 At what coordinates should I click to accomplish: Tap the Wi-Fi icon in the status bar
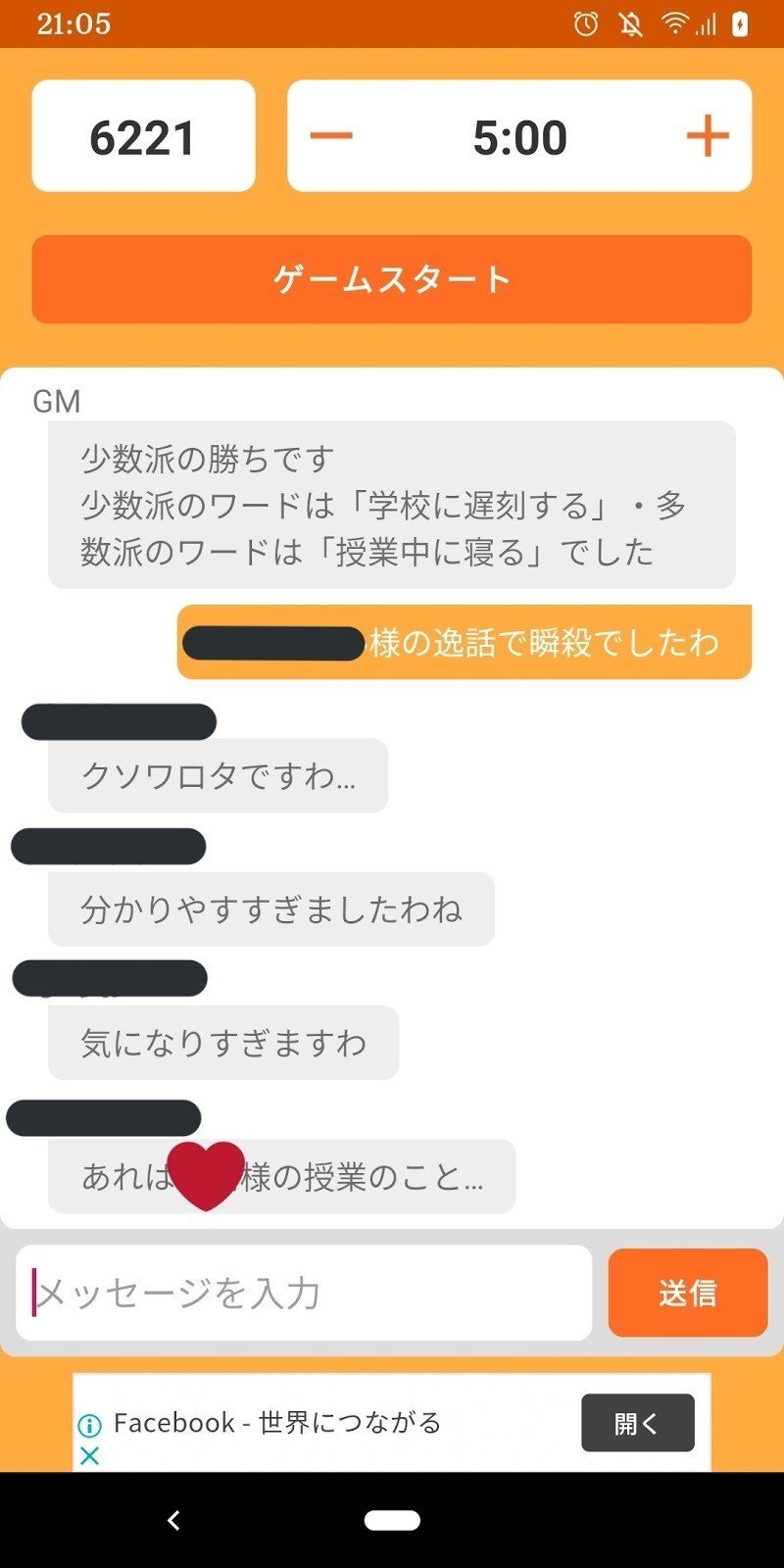[676, 24]
